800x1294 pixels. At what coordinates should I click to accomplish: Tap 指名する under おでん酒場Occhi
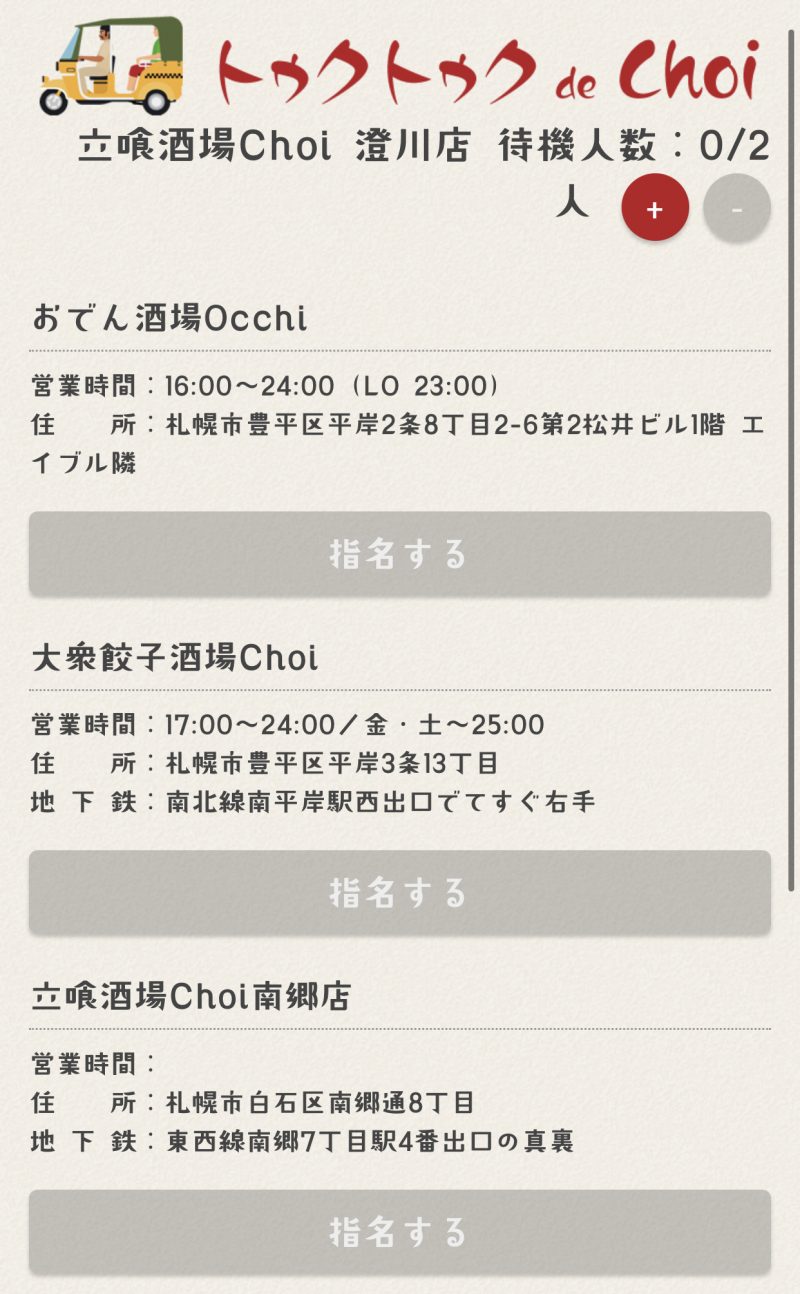click(400, 554)
